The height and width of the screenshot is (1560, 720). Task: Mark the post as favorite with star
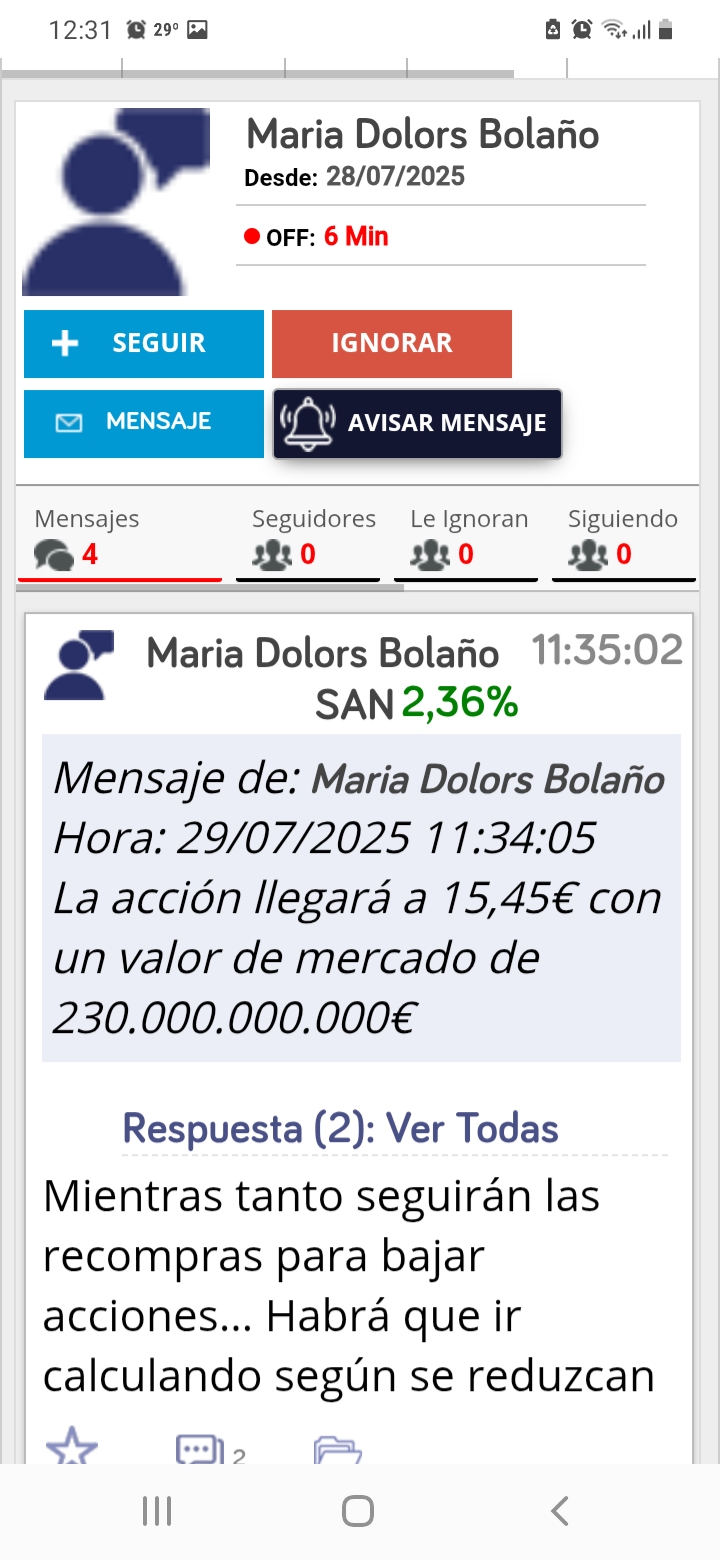pyautogui.click(x=72, y=1449)
